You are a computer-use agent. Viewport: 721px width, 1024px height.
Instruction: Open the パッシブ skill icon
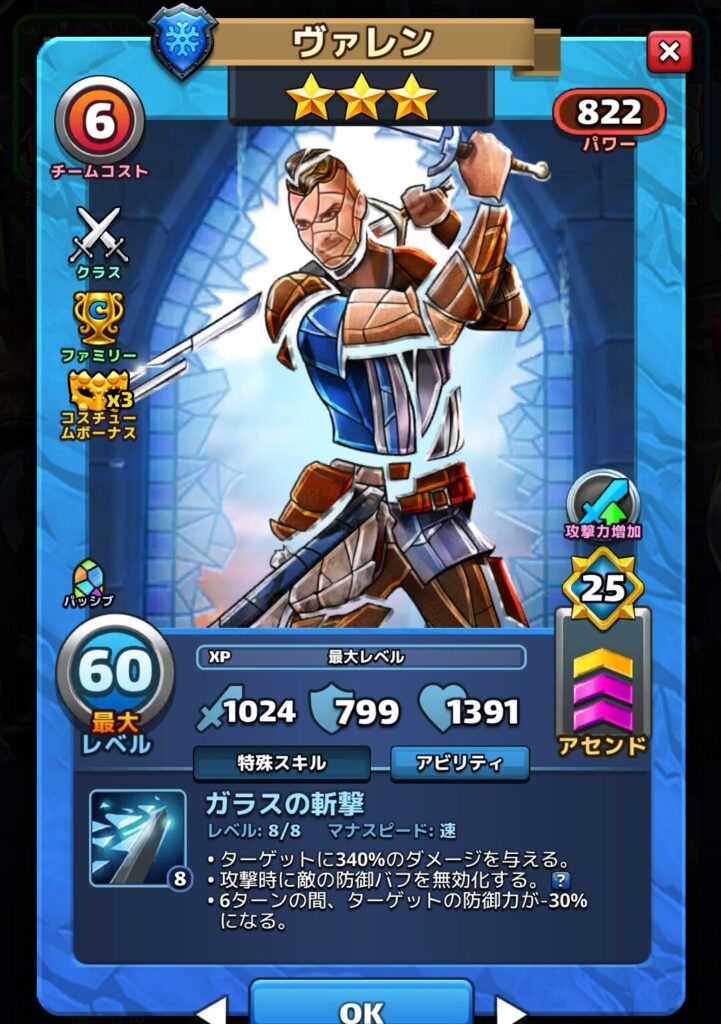(88, 579)
